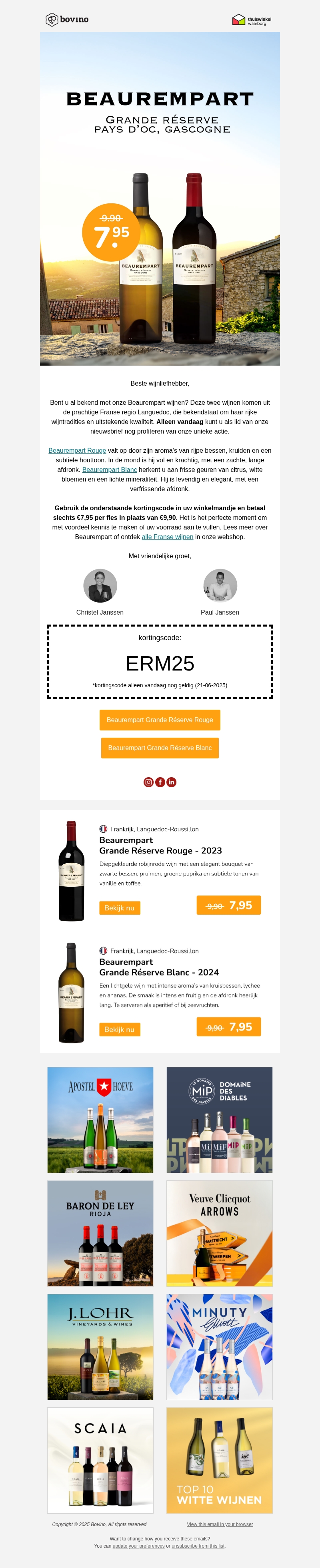The image size is (320, 1568).
Task: Open the Beaurempart Rouge text link
Action: [77, 450]
